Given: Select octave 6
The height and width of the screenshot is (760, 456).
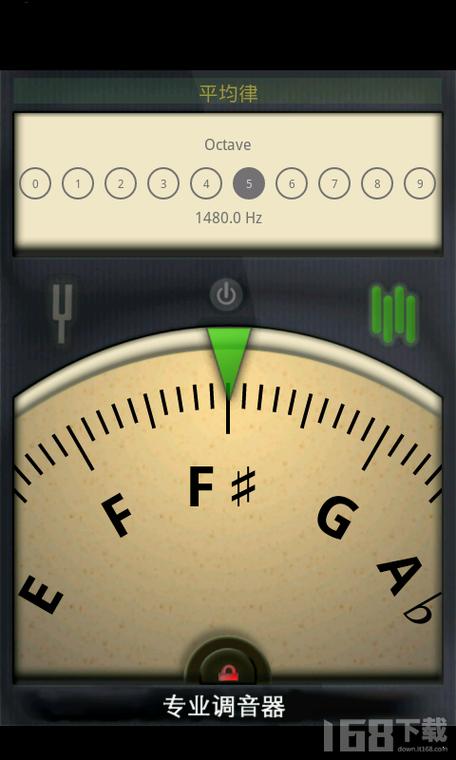Looking at the screenshot, I should [291, 184].
